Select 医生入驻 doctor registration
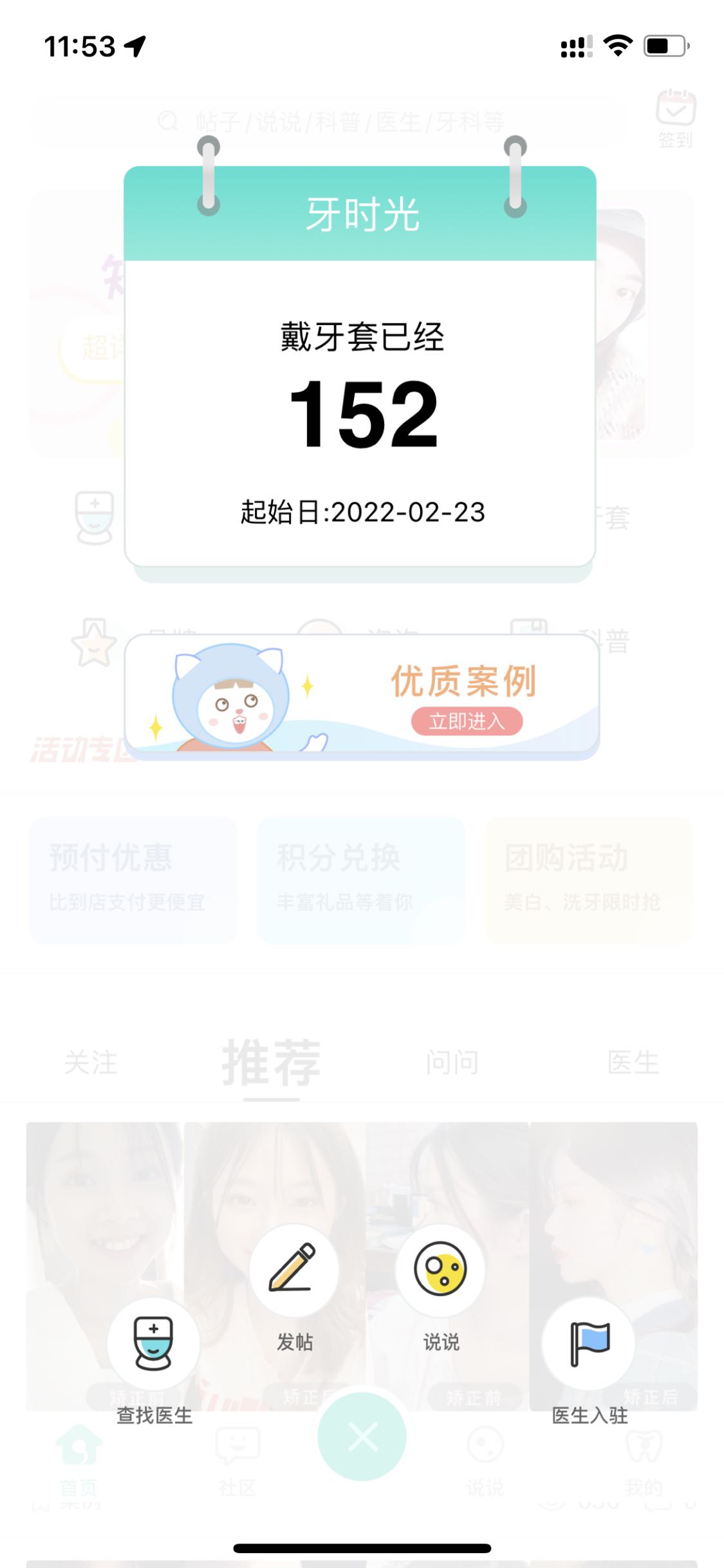Screen dimensions: 724x1568 point(589,1343)
